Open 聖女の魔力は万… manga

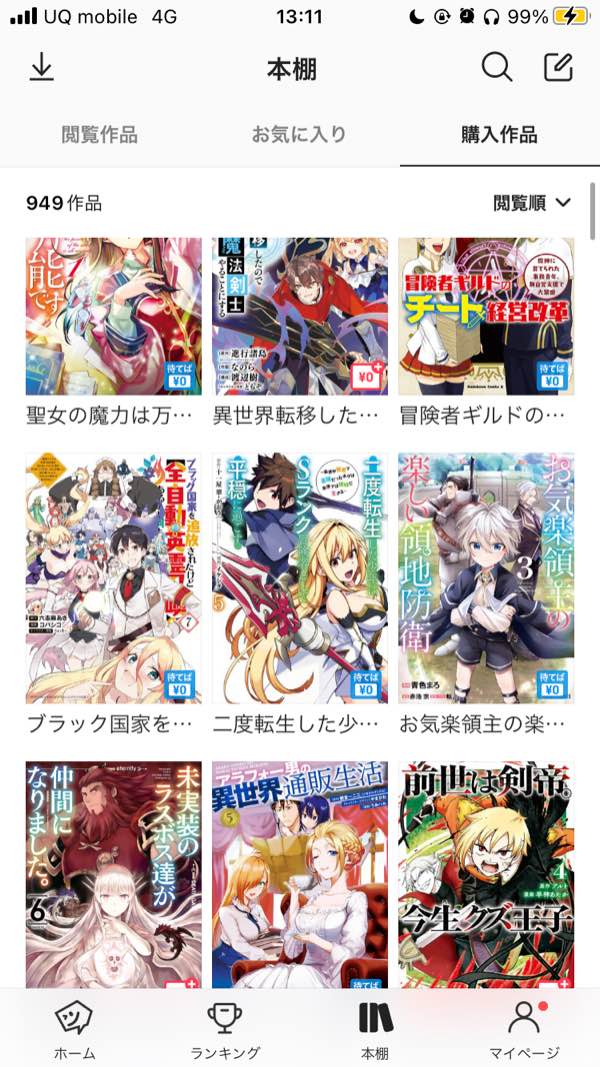[113, 317]
